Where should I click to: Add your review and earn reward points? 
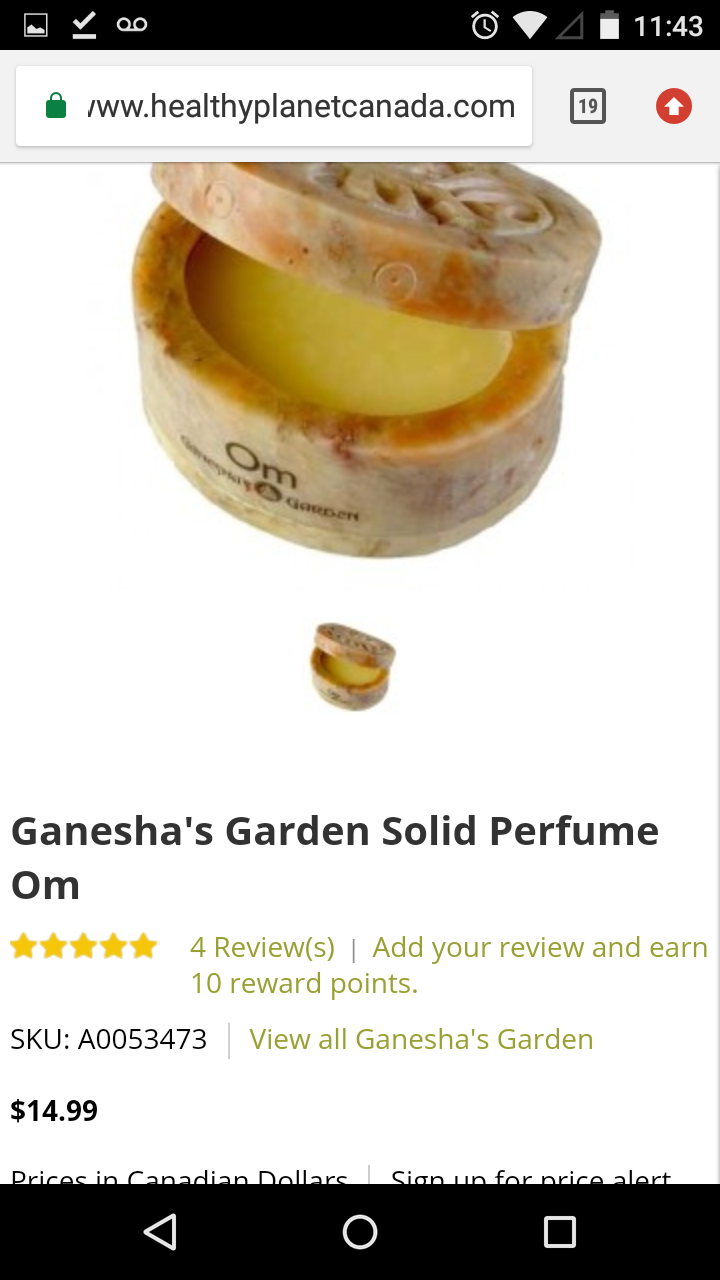[x=540, y=947]
